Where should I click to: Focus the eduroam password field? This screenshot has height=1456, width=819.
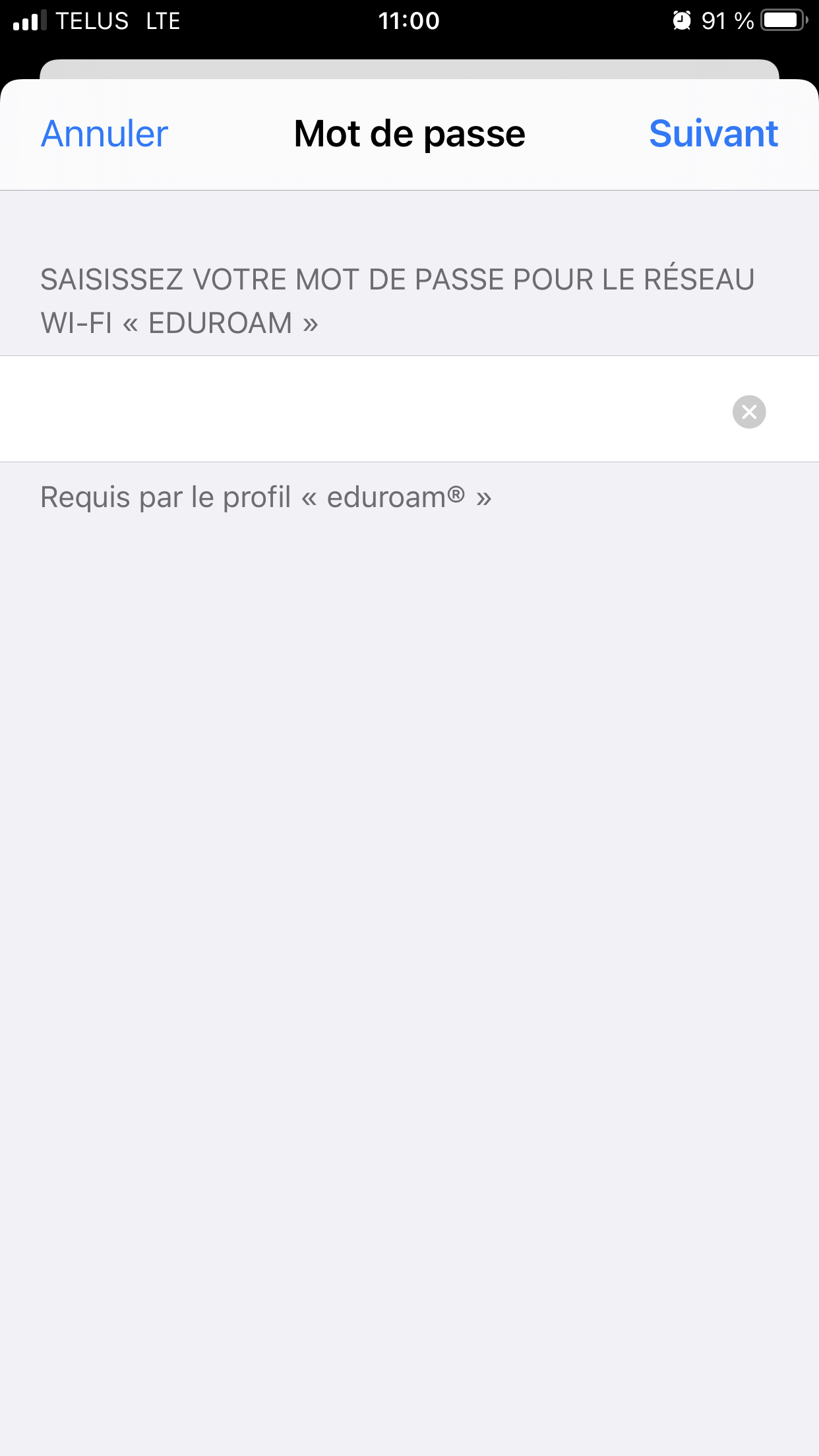click(409, 409)
